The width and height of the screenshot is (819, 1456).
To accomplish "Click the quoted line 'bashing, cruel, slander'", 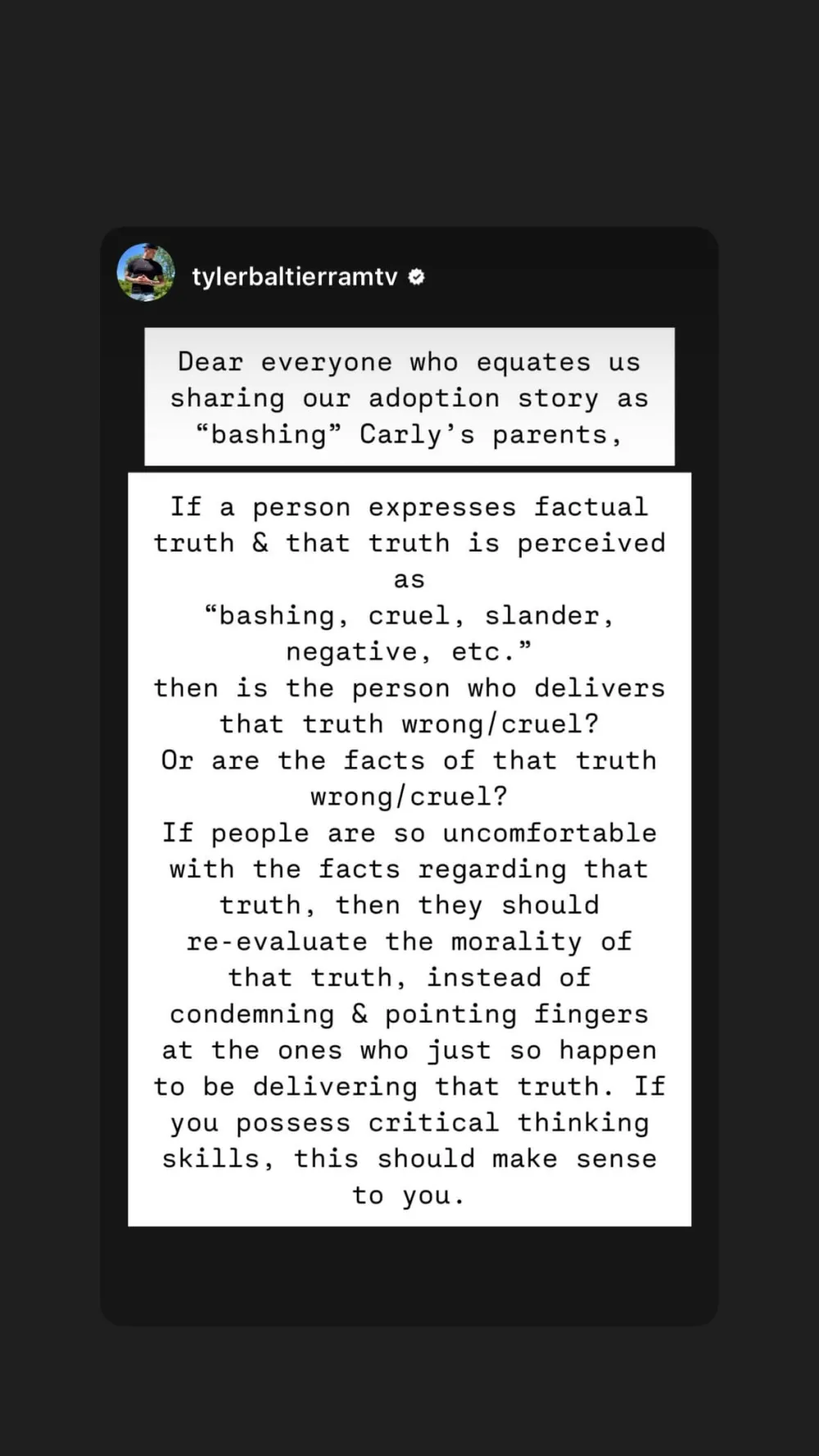I will point(409,615).
